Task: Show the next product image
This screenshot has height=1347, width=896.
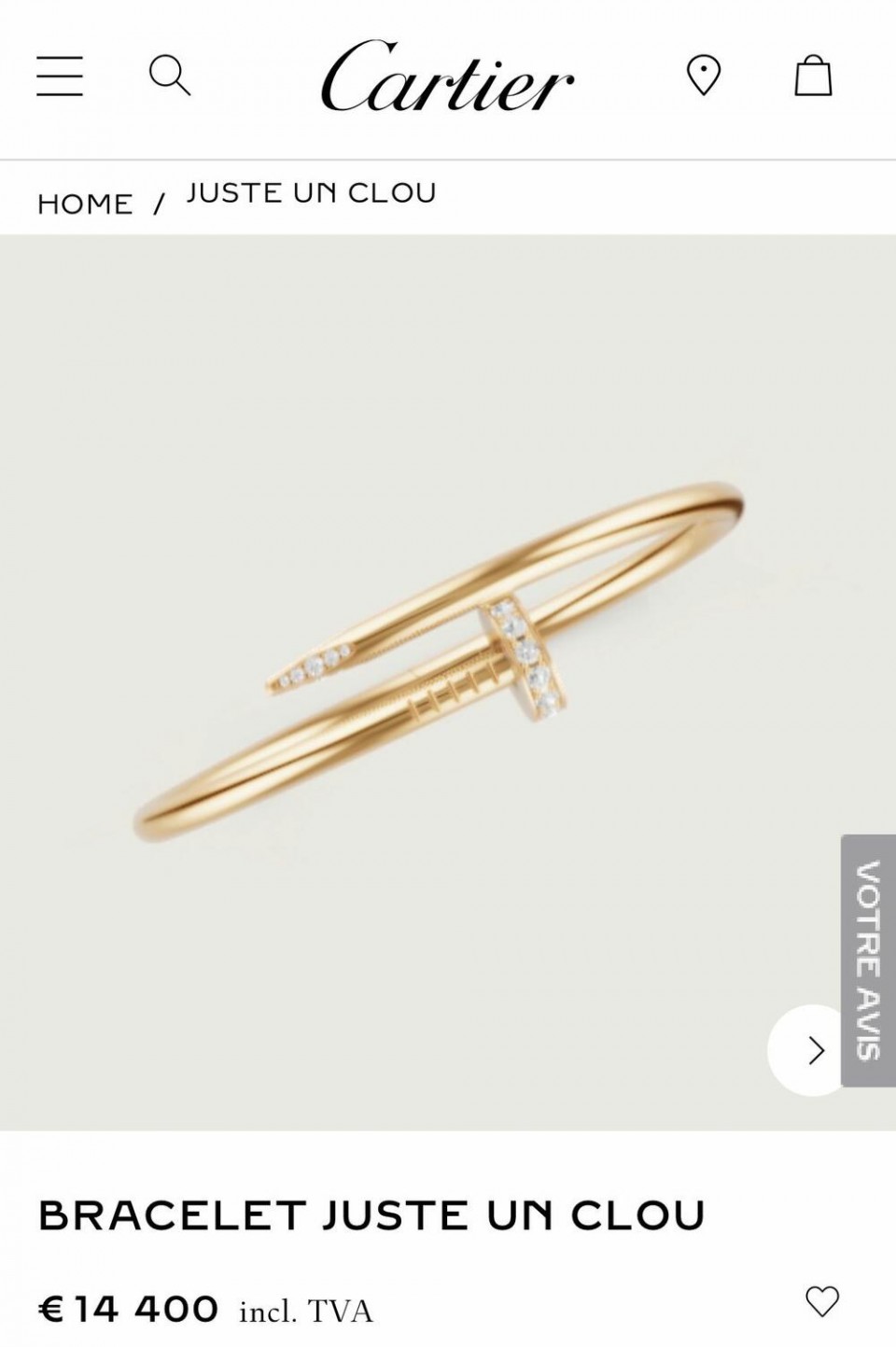Action: pos(814,1050)
